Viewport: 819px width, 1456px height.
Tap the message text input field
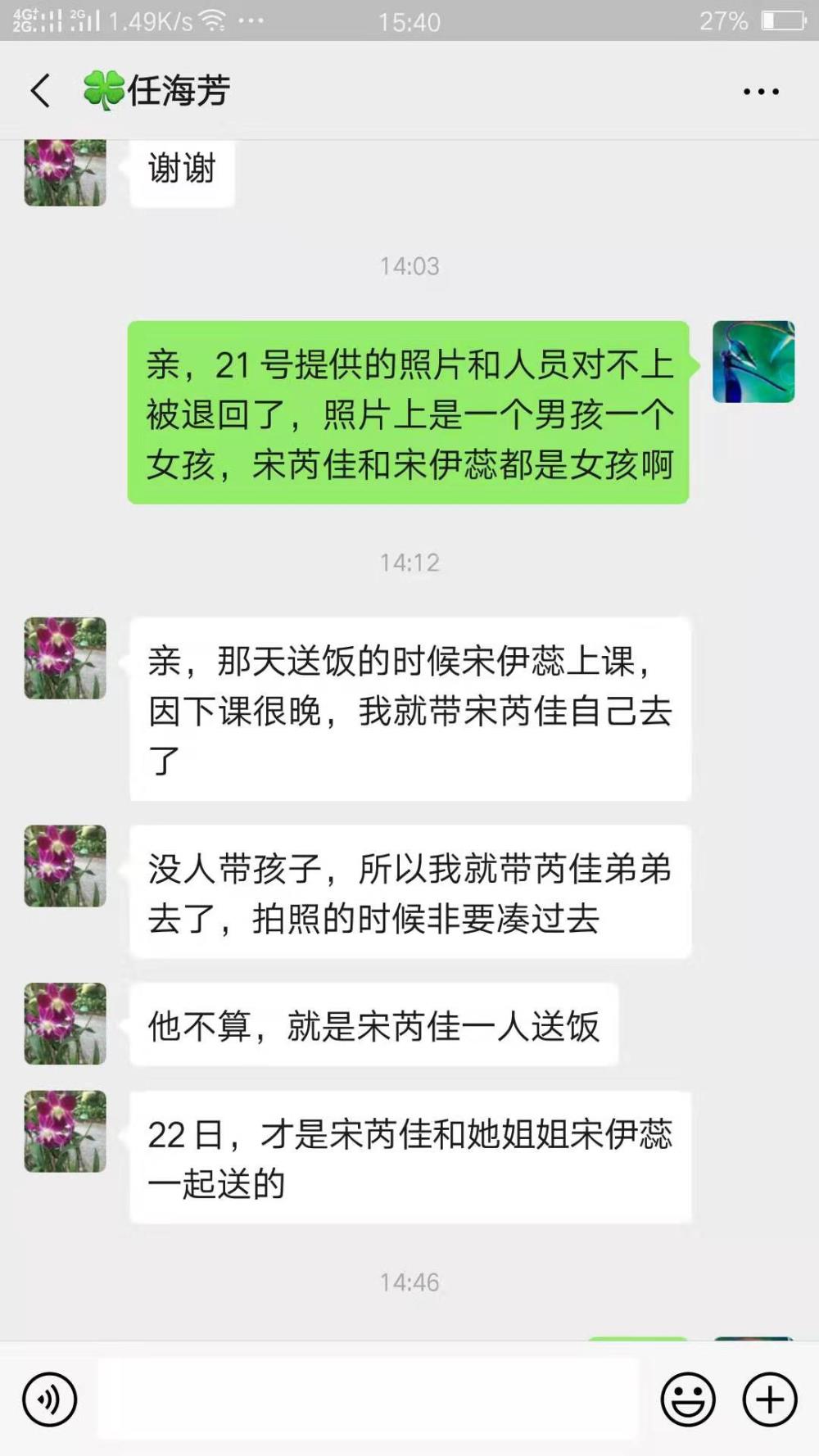click(x=368, y=1398)
